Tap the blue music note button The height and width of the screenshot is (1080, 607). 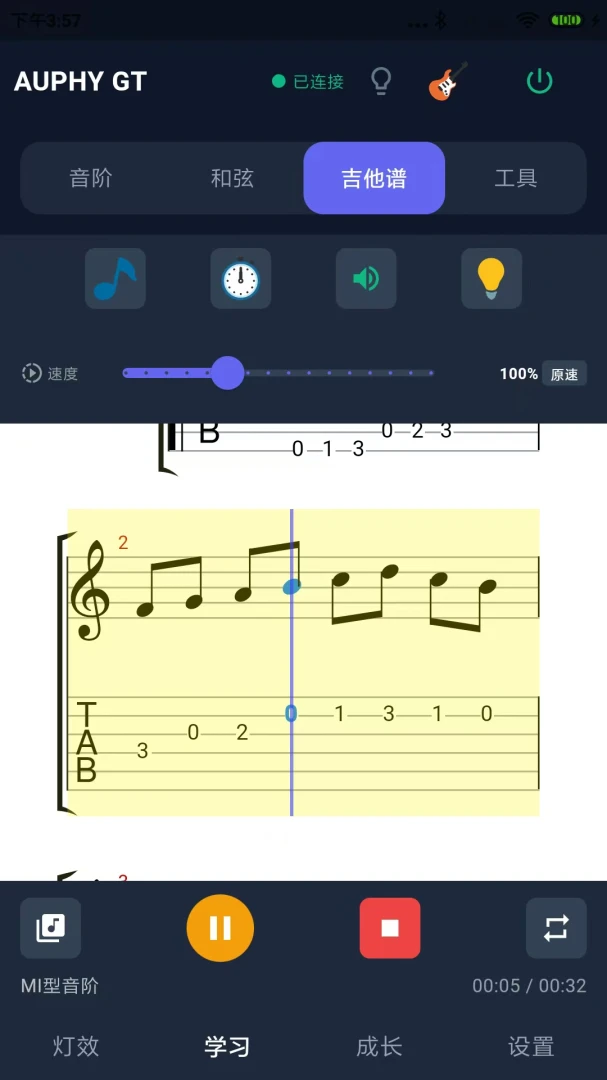click(115, 278)
